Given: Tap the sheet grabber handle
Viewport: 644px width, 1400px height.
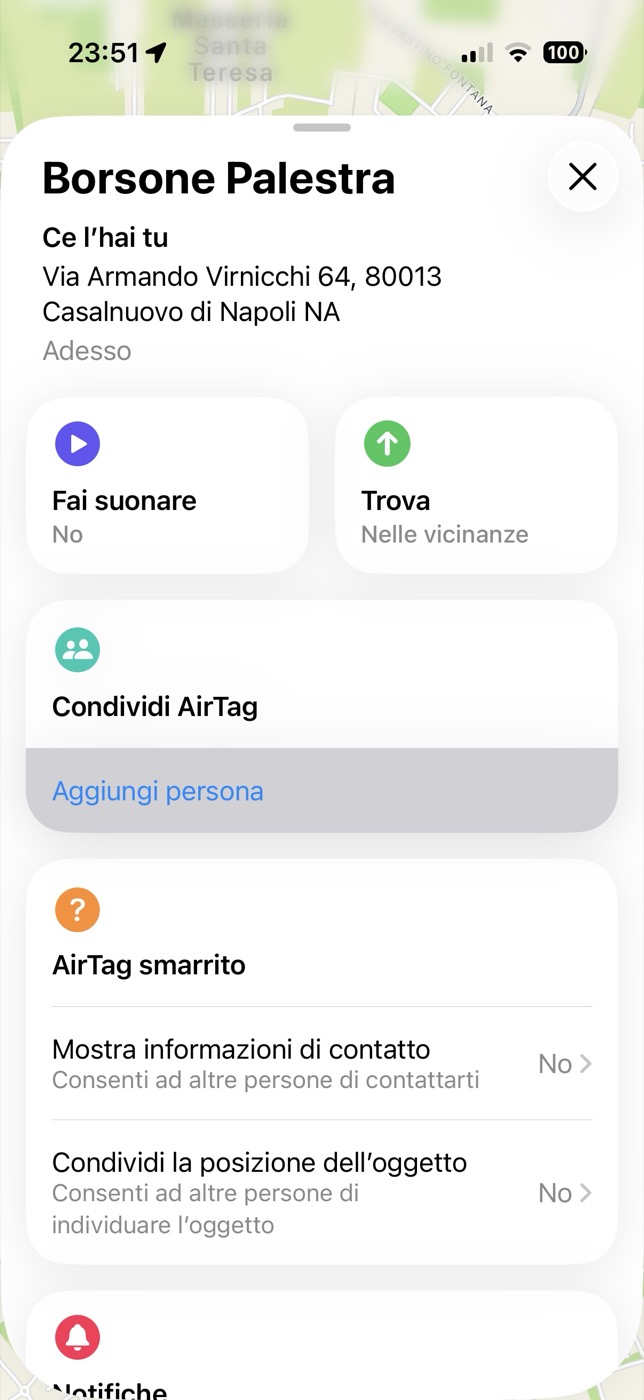Looking at the screenshot, I should point(322,127).
